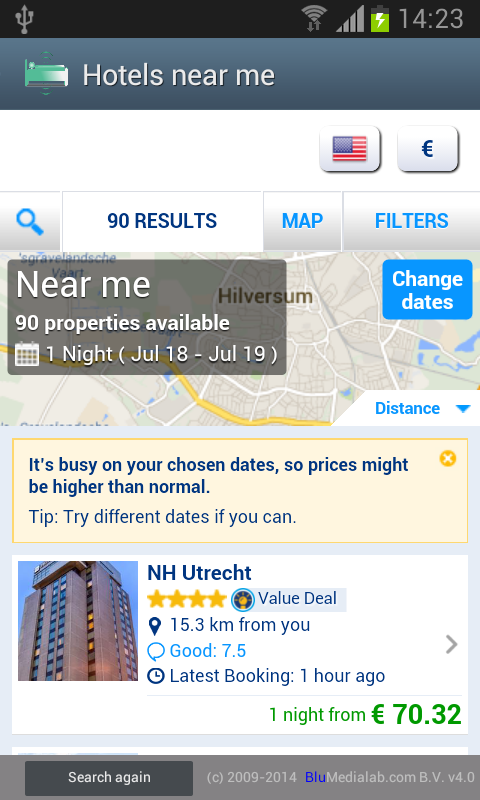
Task: Open the NH Utrecht hotel card
Action: 240,644
